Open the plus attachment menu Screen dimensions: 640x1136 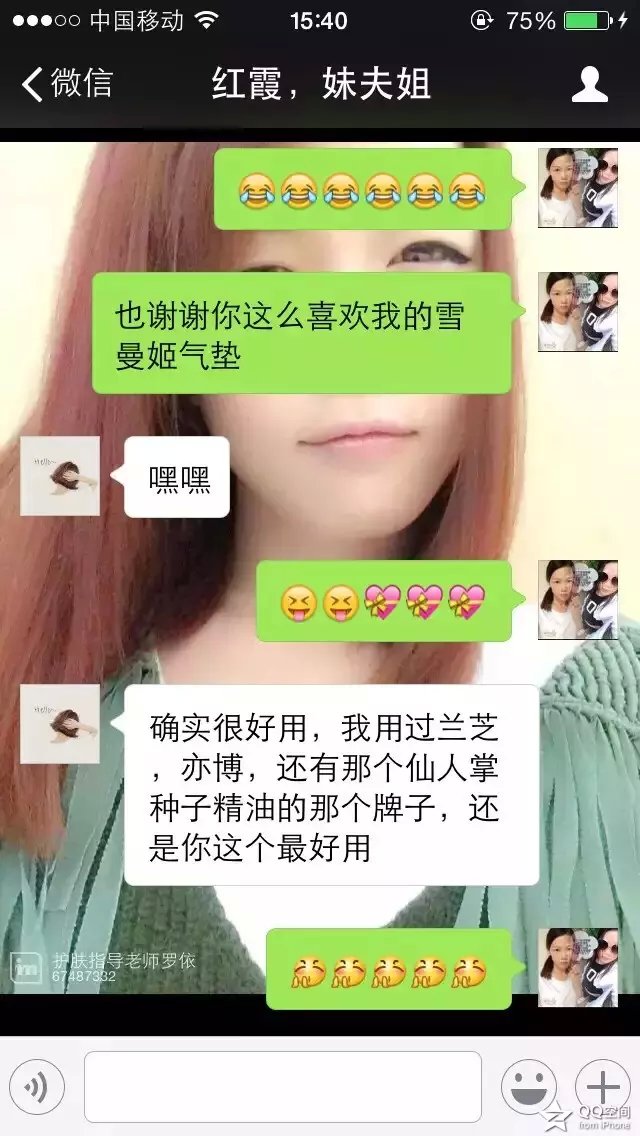[602, 1087]
